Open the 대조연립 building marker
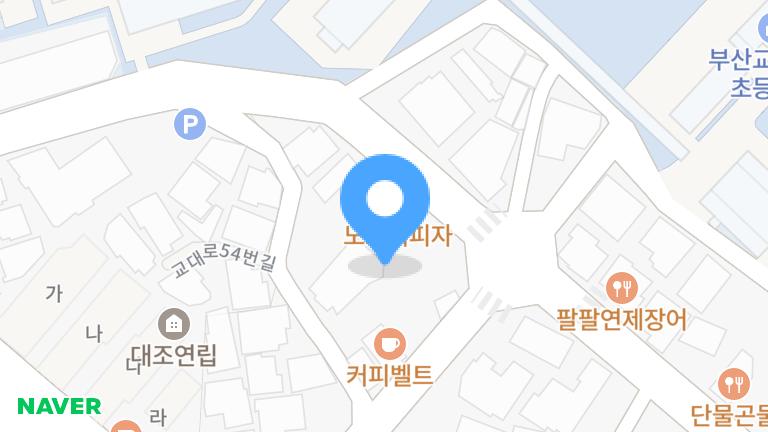768x432 pixels. click(173, 323)
